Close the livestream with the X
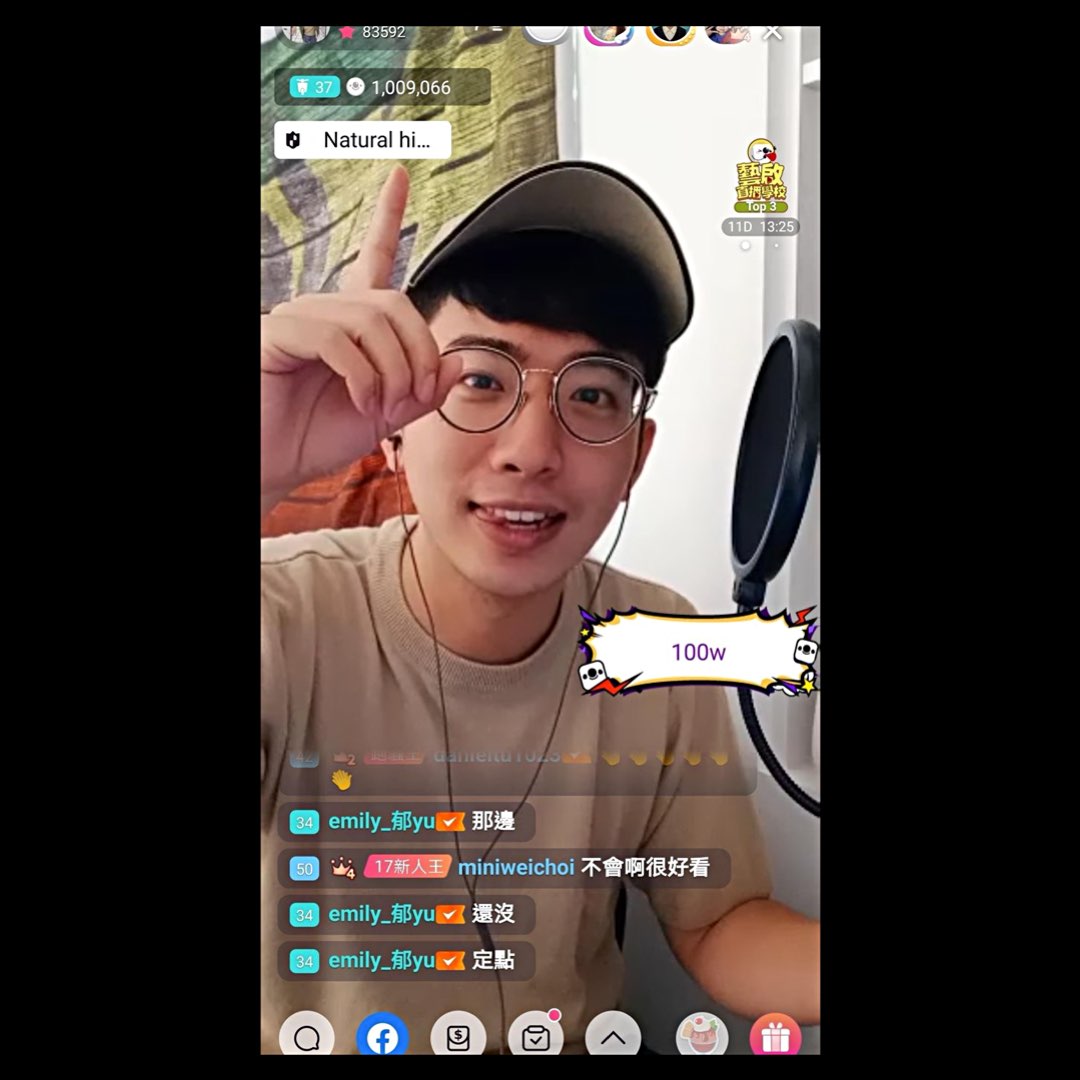 773,32
